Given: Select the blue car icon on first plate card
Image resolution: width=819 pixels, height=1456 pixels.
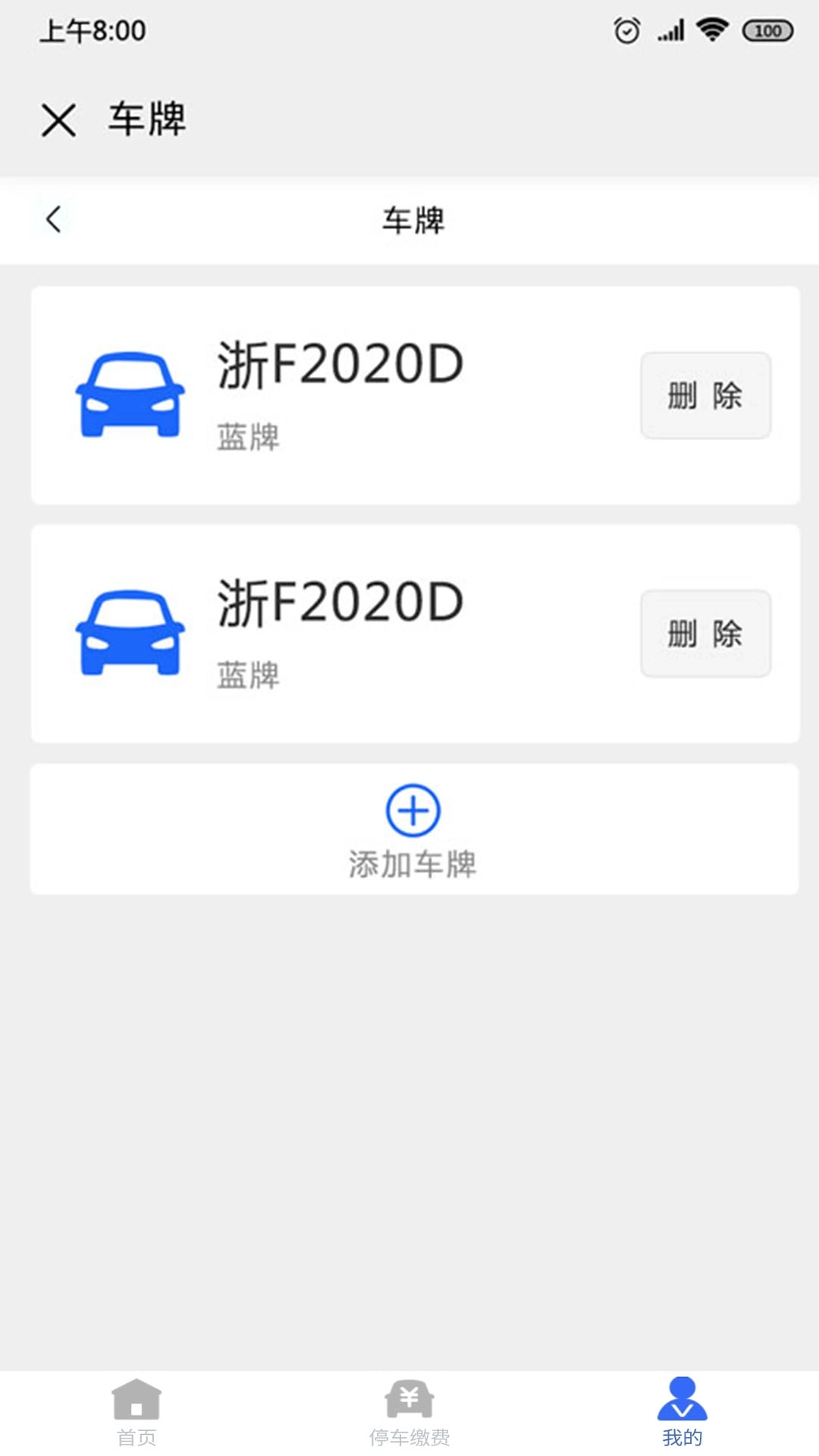Looking at the screenshot, I should 129,394.
